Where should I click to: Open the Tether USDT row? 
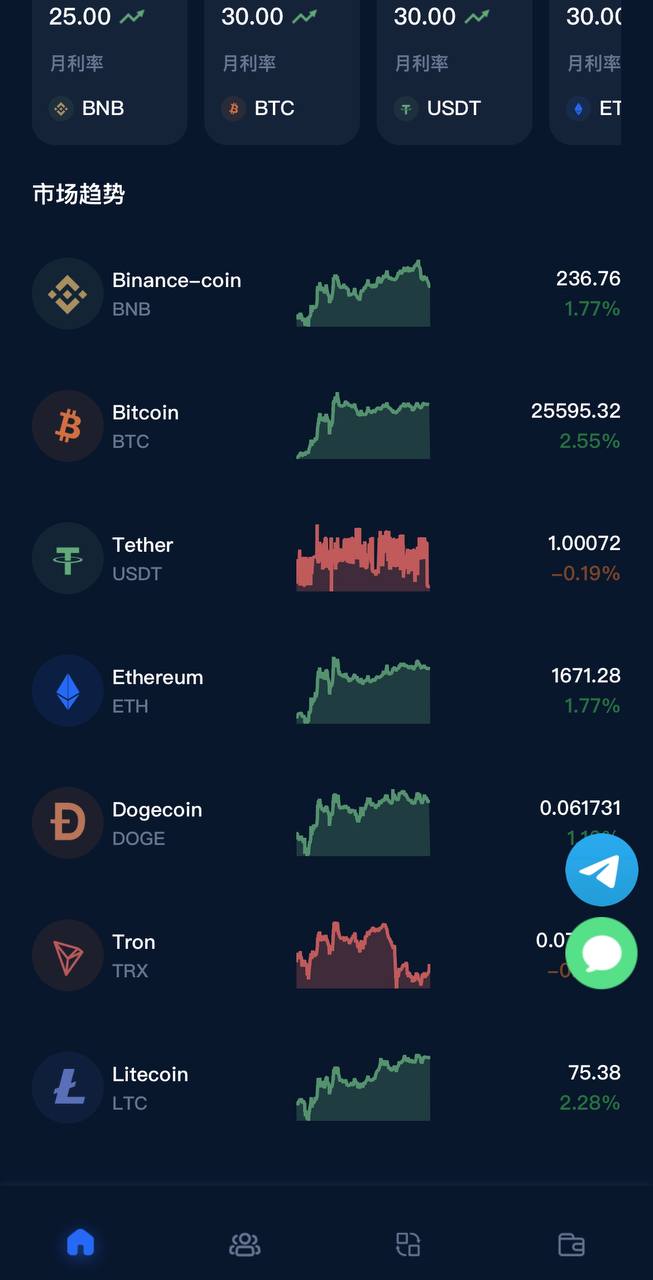(326, 558)
